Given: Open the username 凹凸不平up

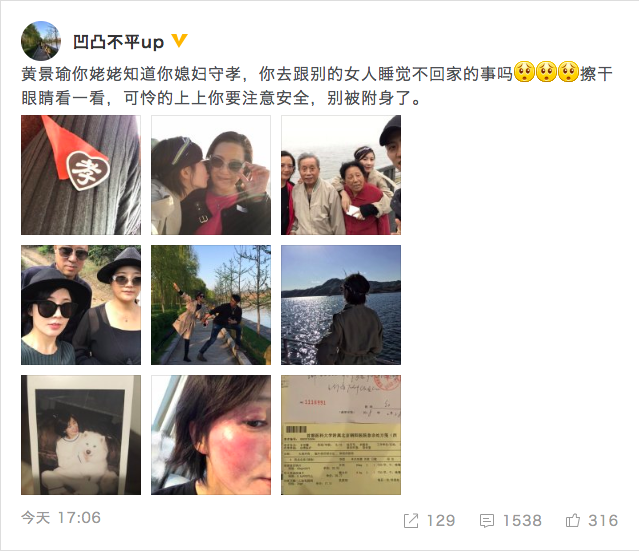Looking at the screenshot, I should point(118,41).
